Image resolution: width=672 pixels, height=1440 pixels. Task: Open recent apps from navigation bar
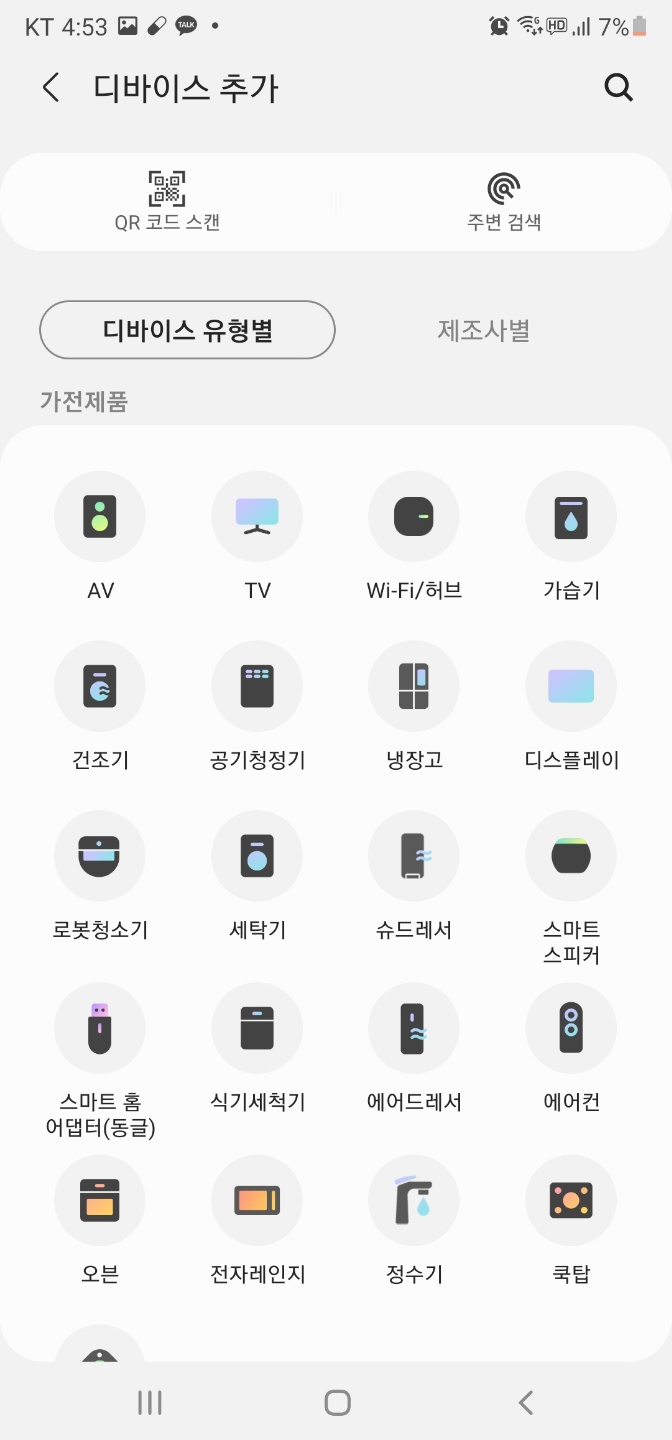[150, 1403]
